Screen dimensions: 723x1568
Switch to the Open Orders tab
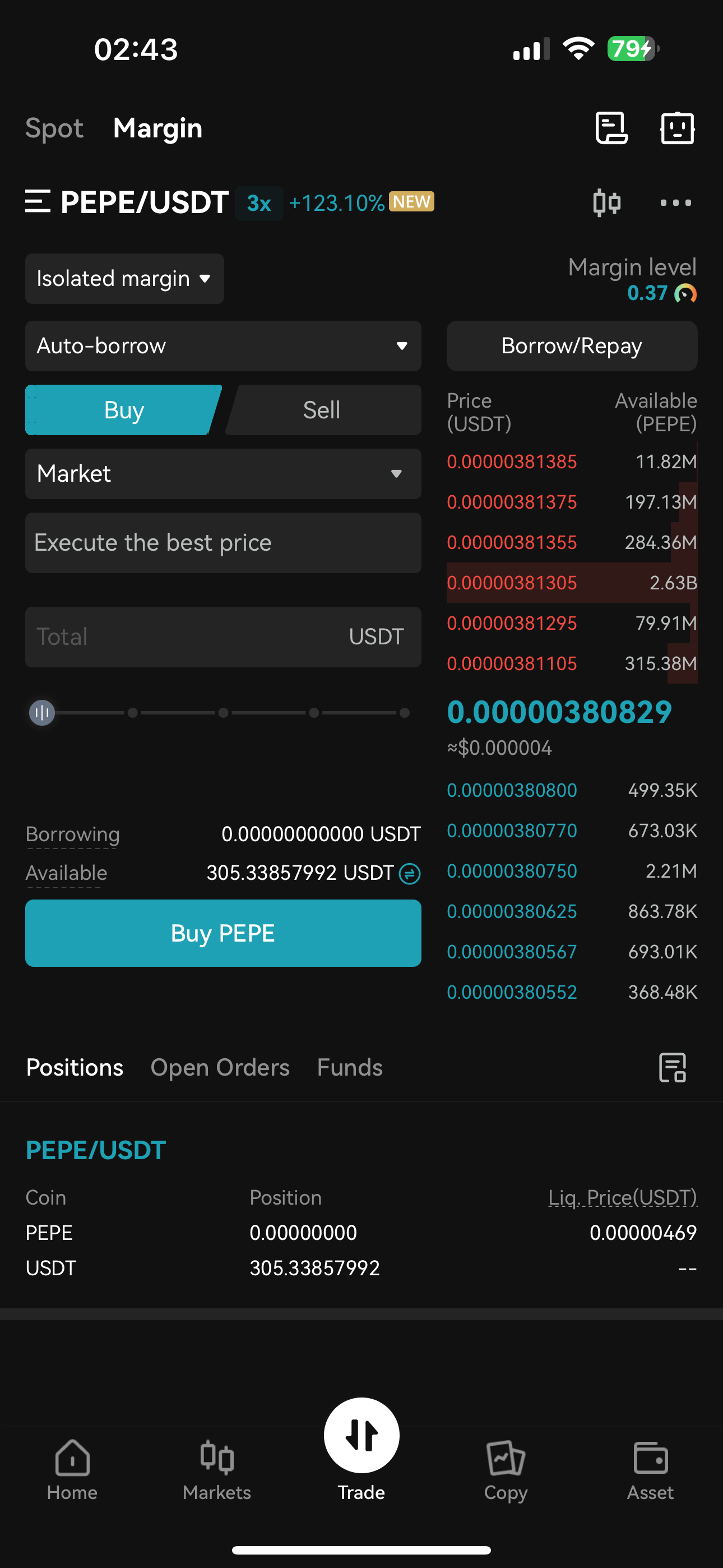click(x=220, y=1068)
